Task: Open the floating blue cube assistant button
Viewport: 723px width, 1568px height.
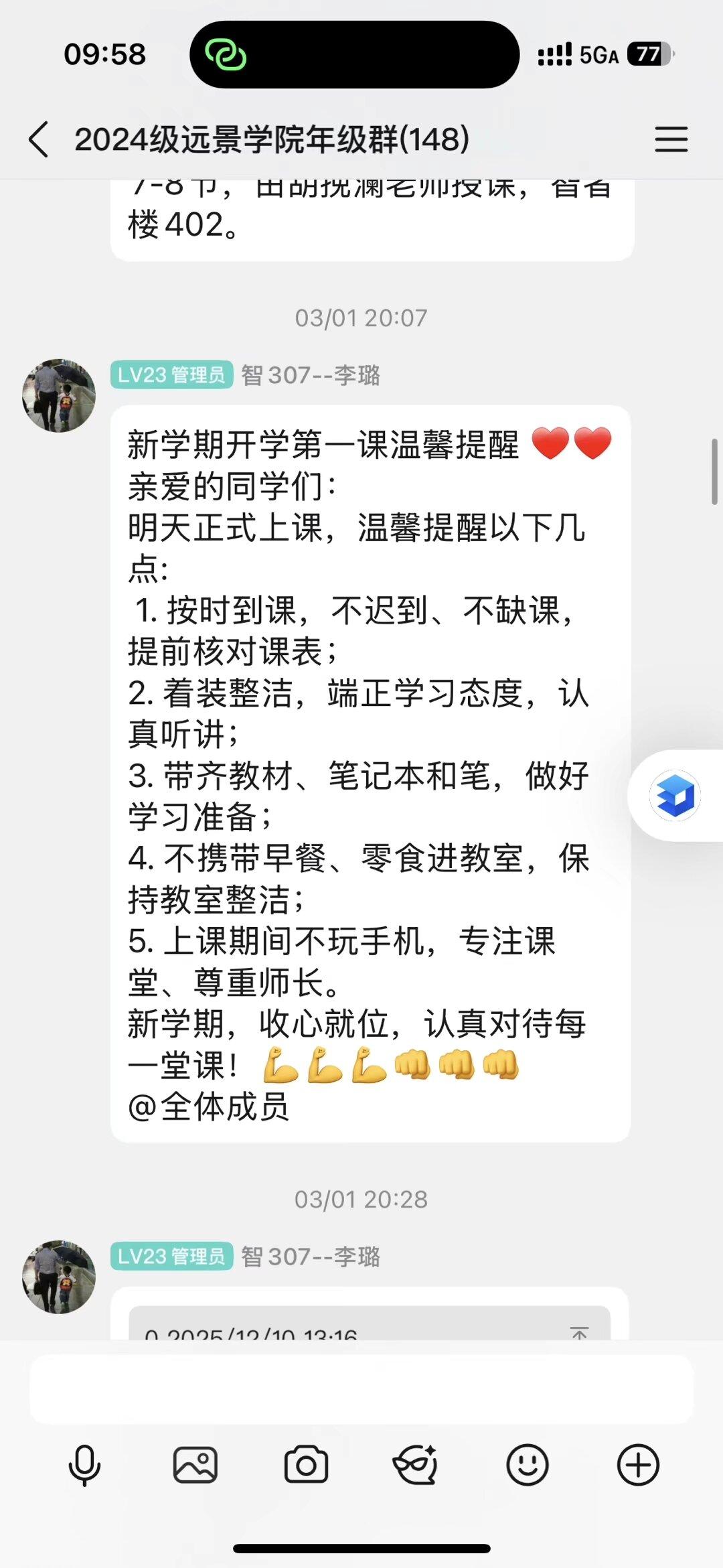Action: tap(675, 795)
